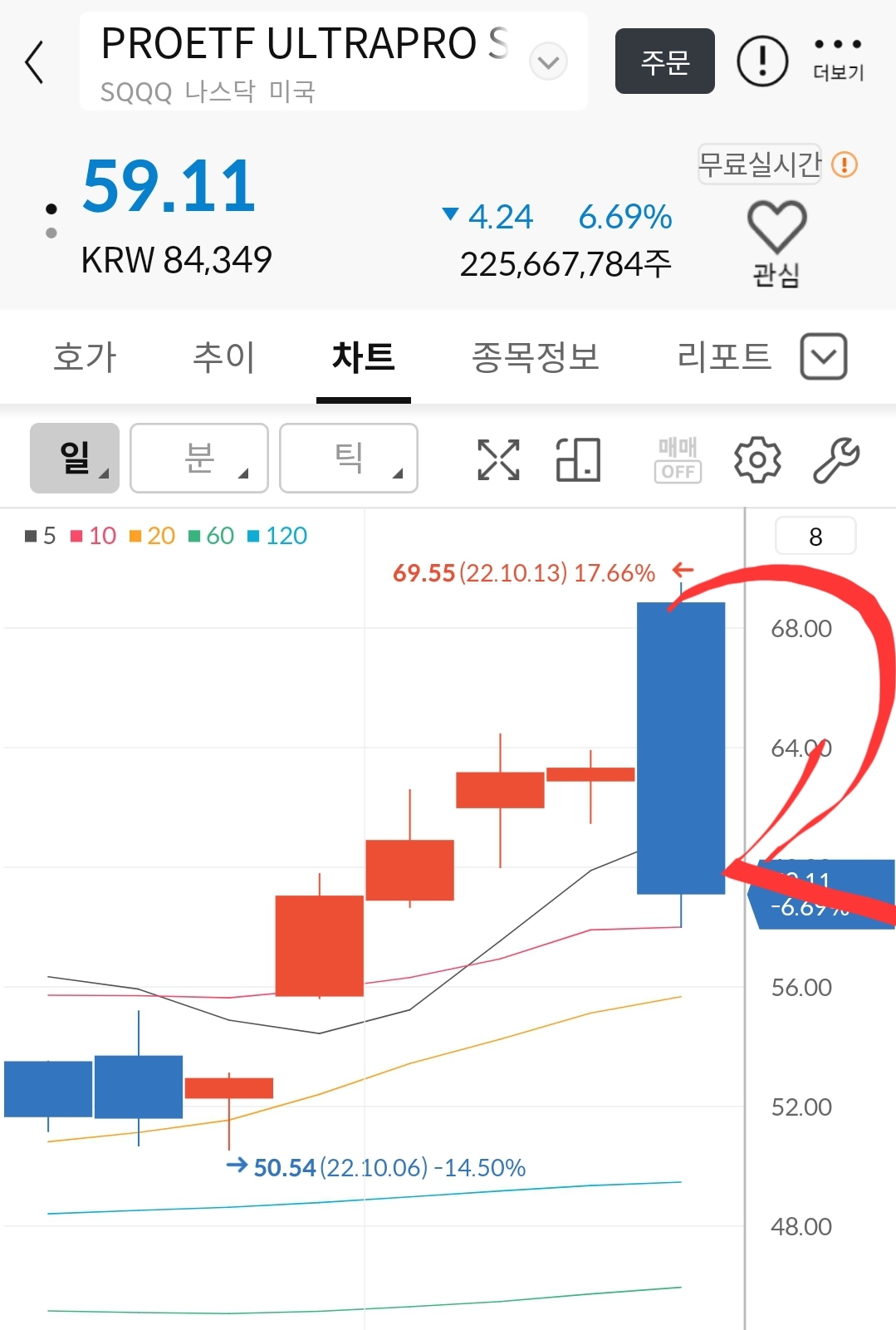Go back using the back arrow
The height and width of the screenshot is (1330, 896).
point(34,62)
